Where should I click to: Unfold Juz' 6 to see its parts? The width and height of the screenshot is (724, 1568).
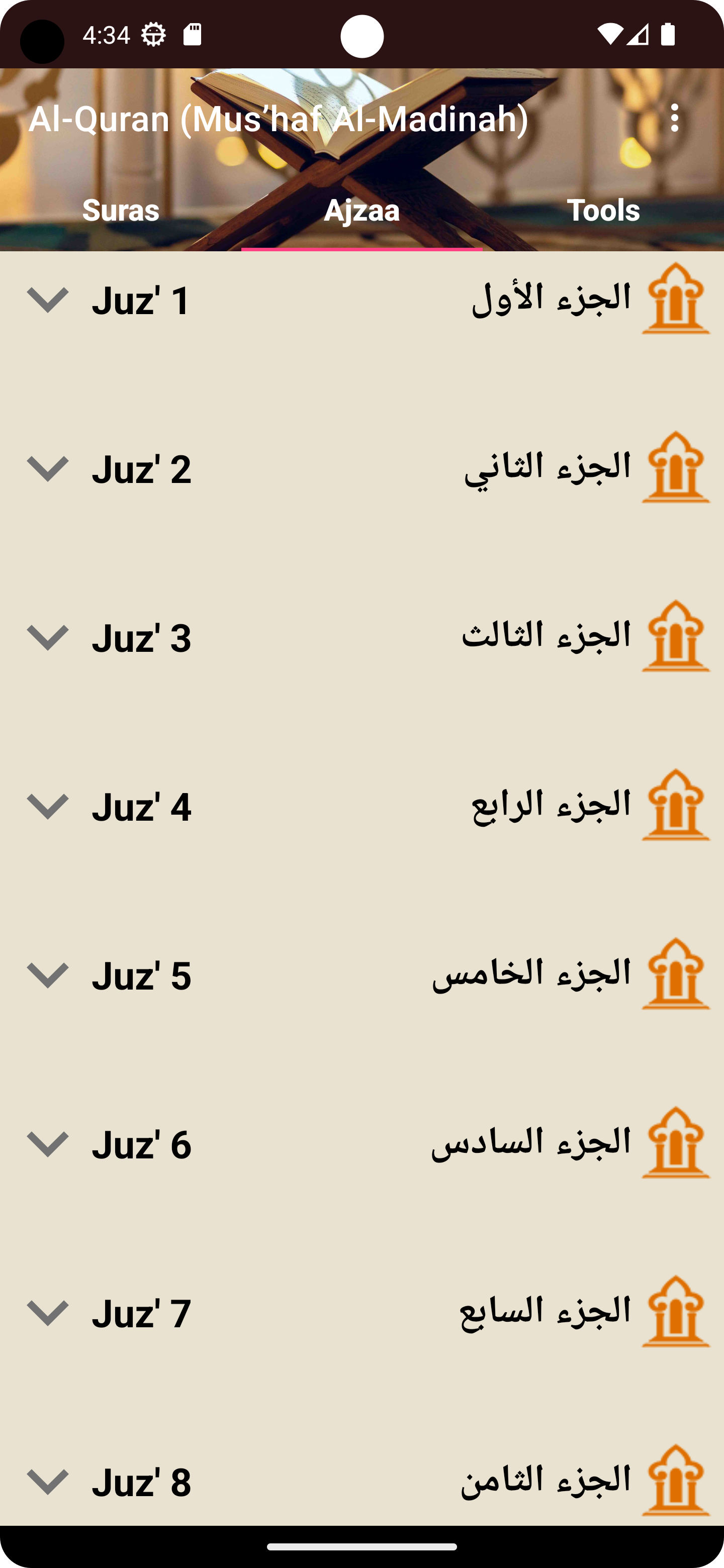[47, 1144]
